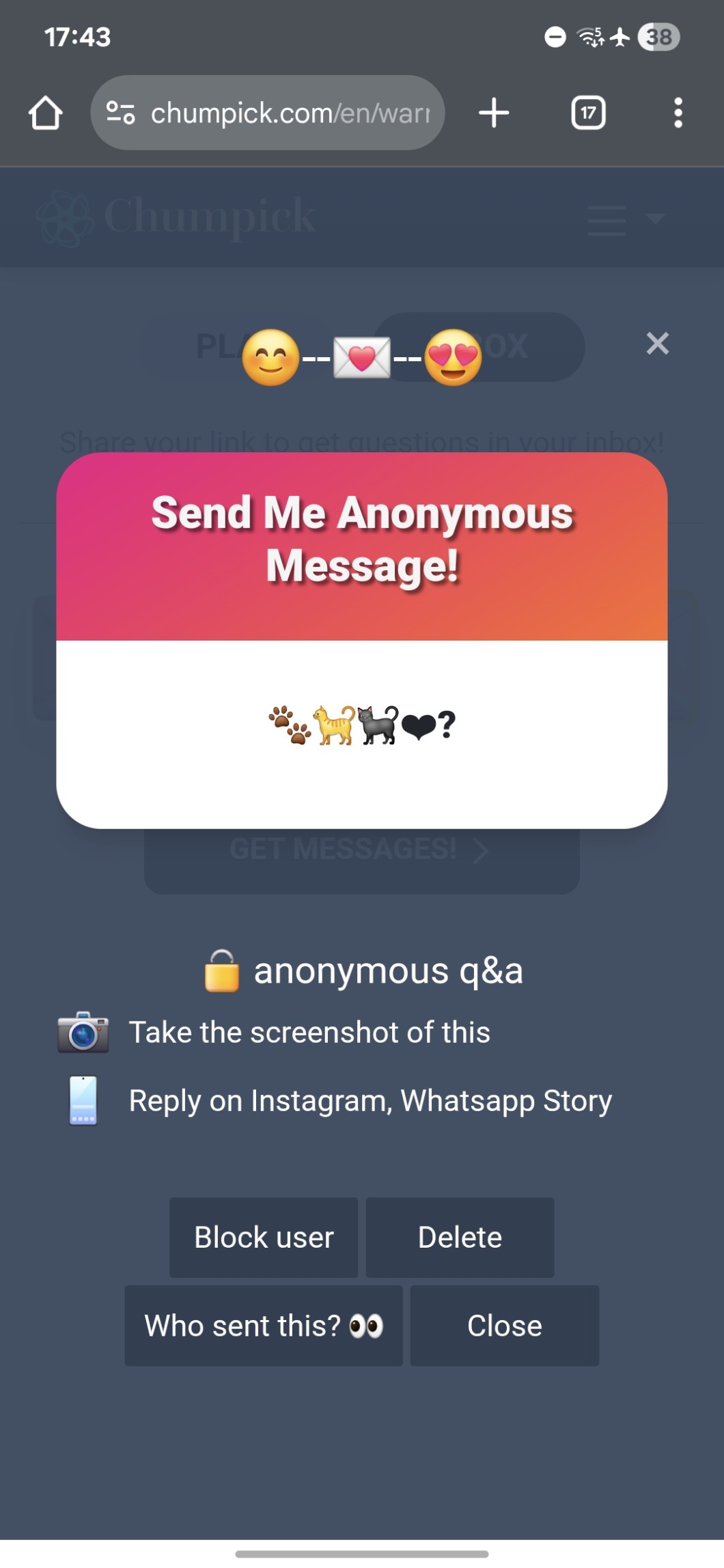
Task: Open a new browser tab
Action: point(494,113)
